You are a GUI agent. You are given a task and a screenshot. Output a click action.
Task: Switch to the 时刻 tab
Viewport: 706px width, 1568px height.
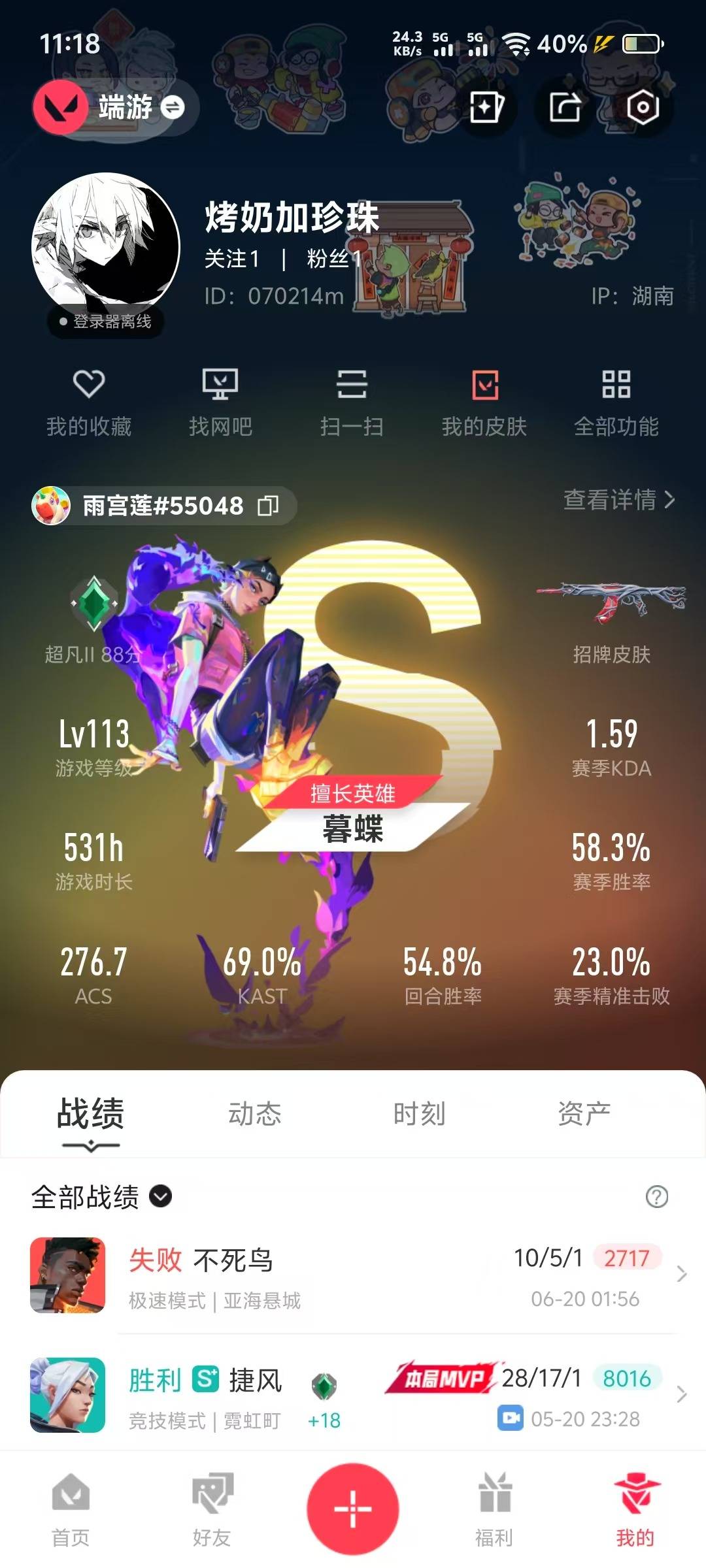tap(419, 1114)
